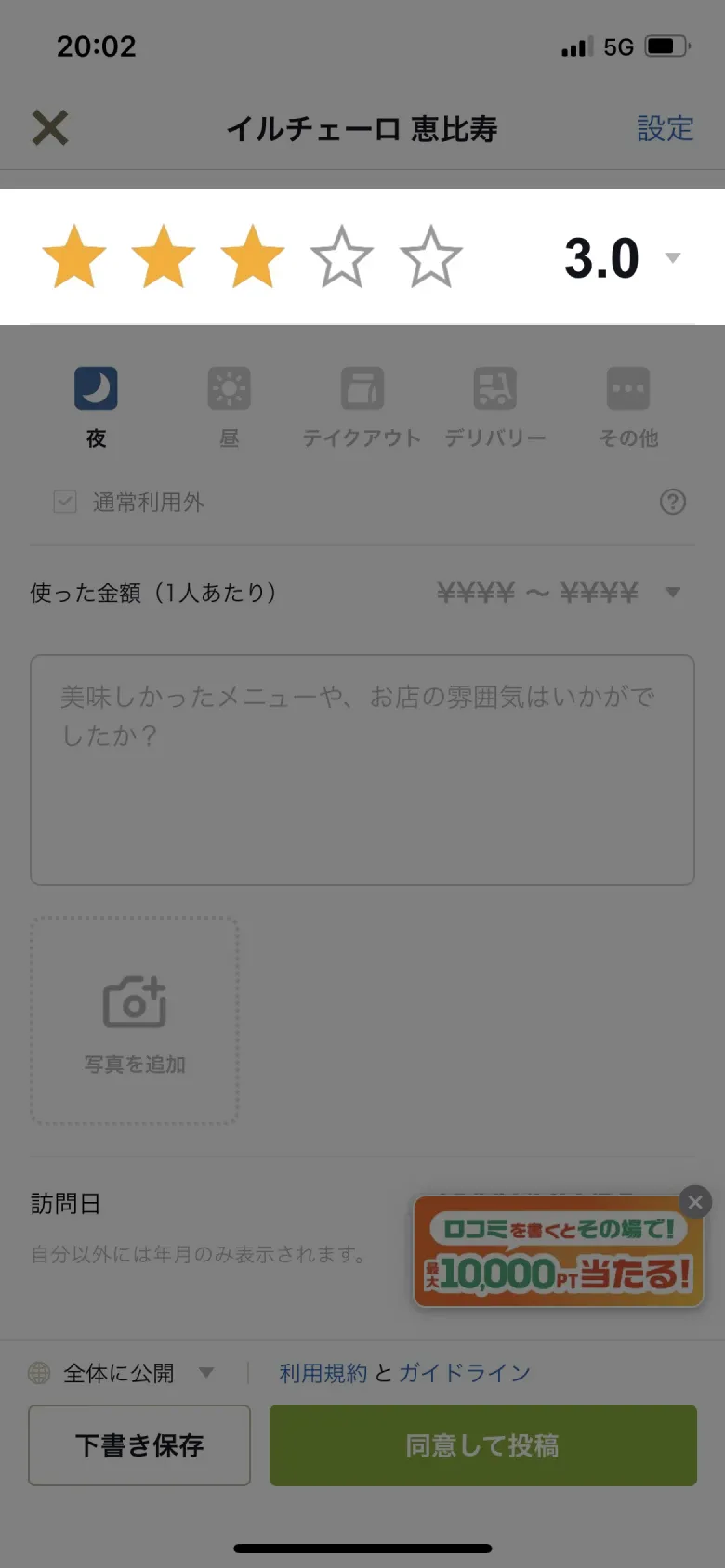Open the 設定 settings menu

[x=666, y=130]
